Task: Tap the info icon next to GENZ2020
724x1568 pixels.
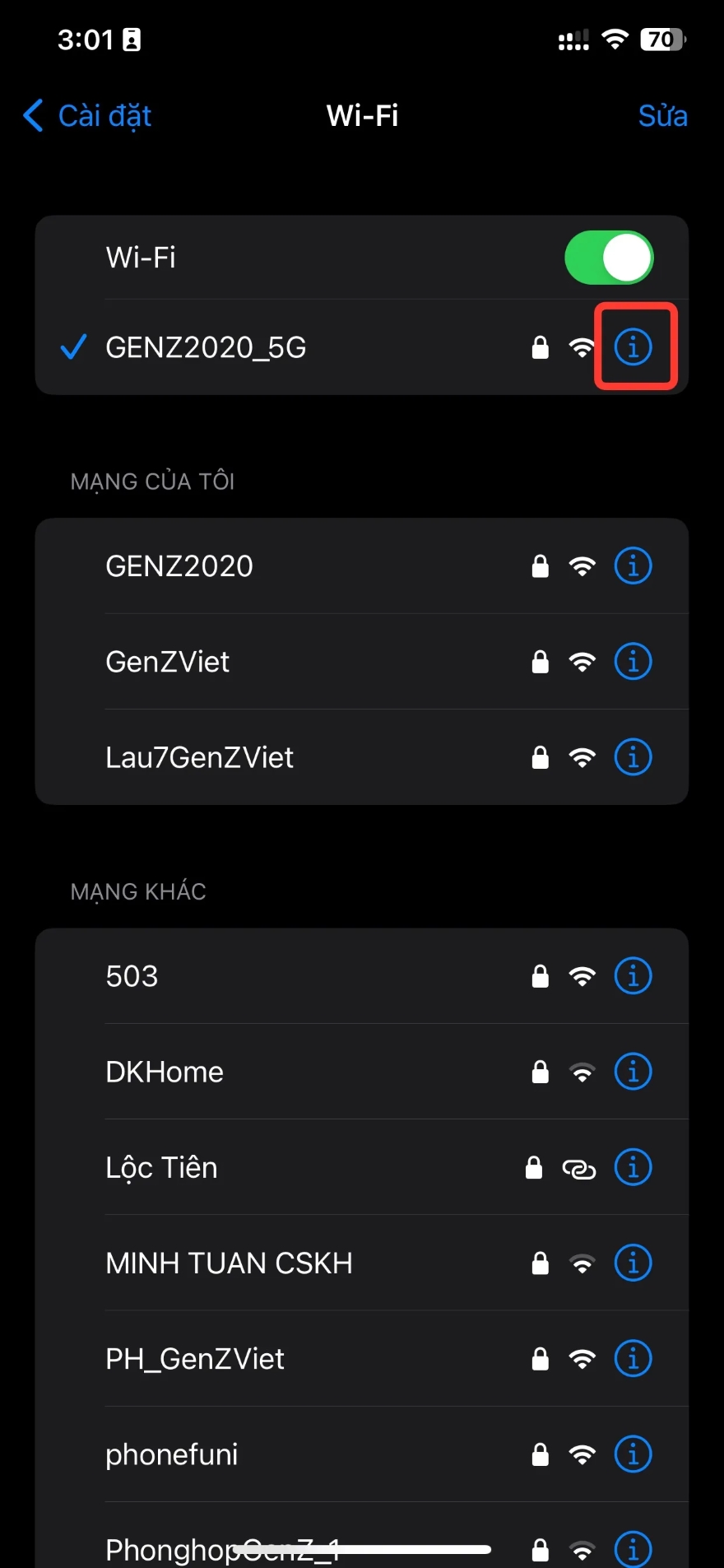Action: tap(633, 565)
